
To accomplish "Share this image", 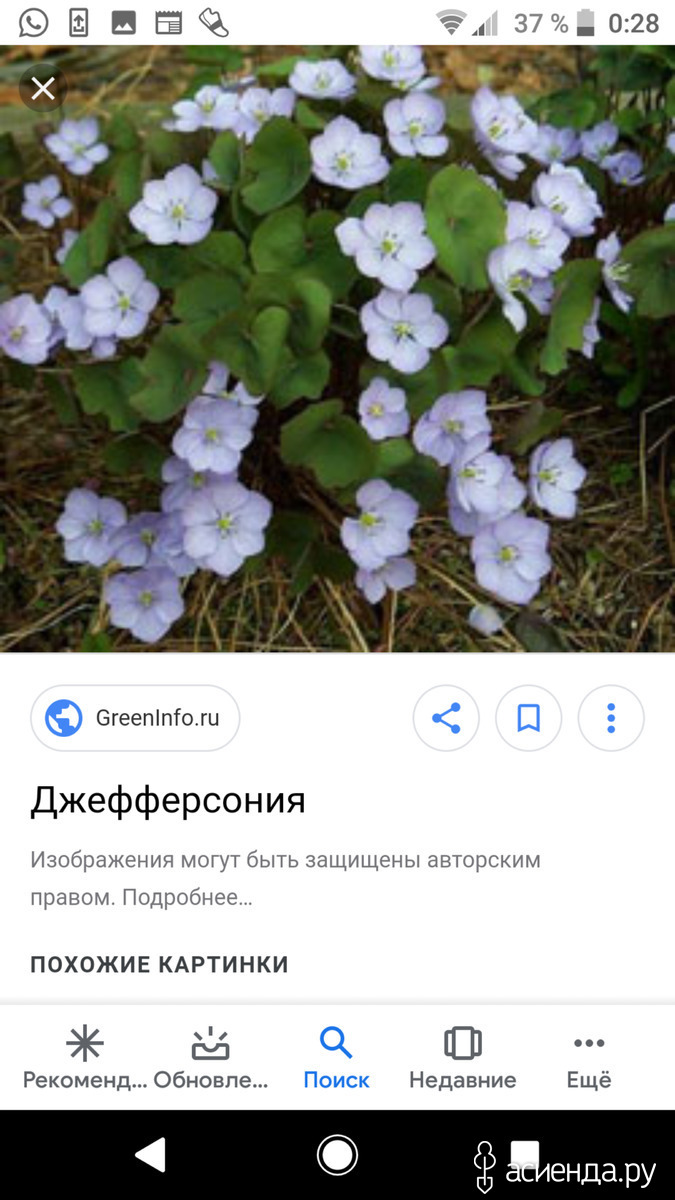I will click(x=446, y=718).
